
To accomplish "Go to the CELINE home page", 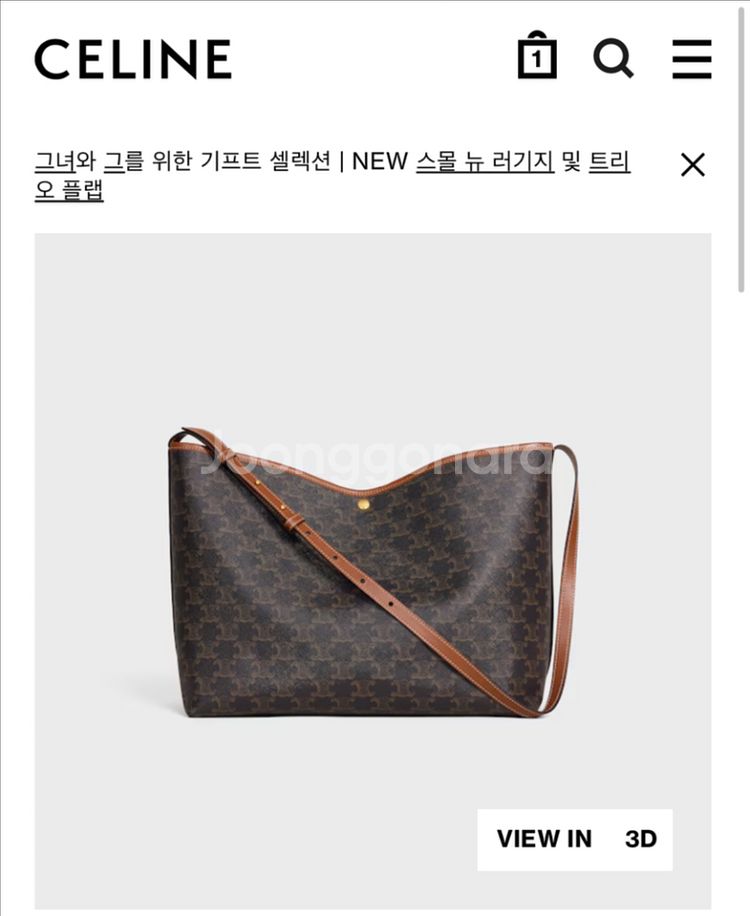I will tap(133, 59).
